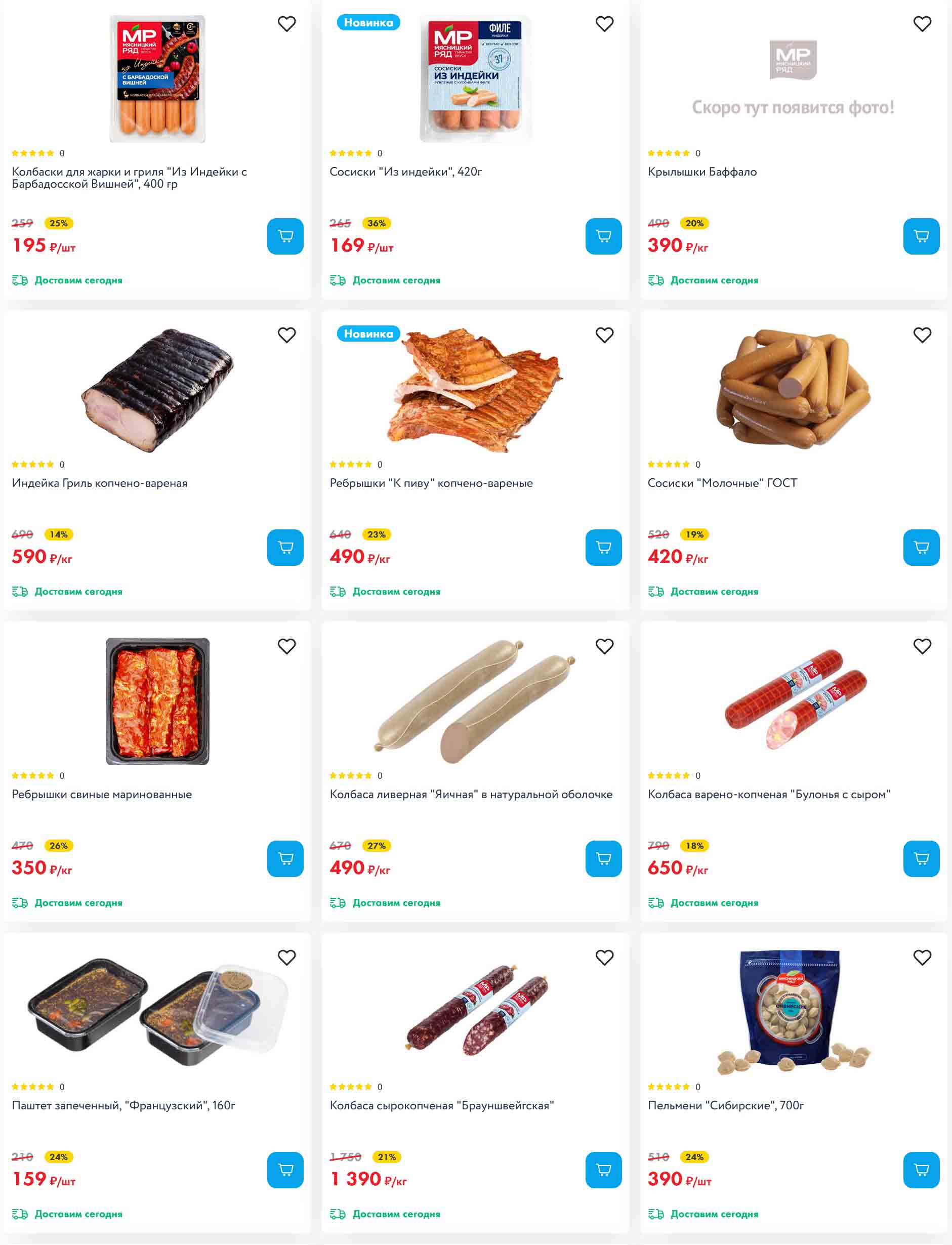
Task: Open Колбаса сырокопченая "Брауншвейгская" product
Action: [441, 1105]
